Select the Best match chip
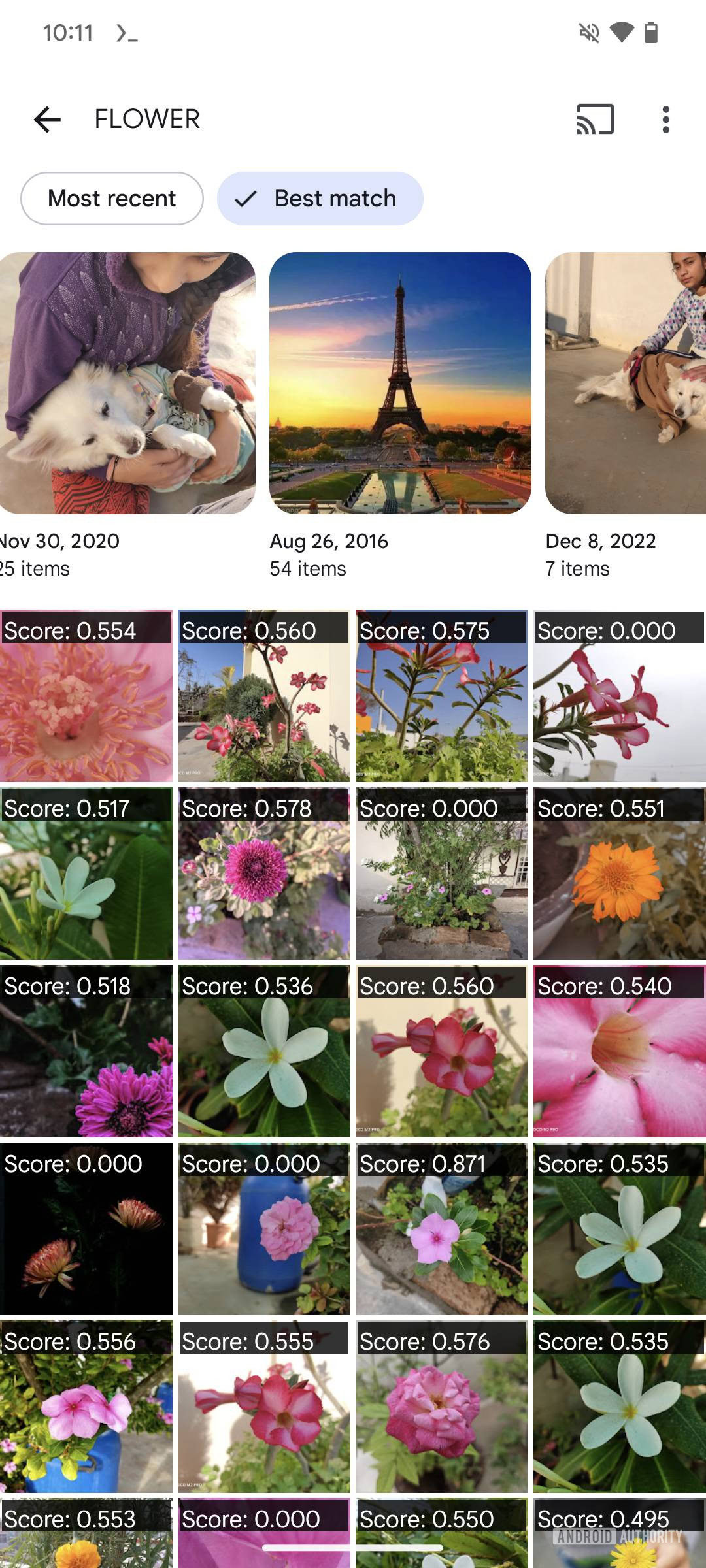706x1568 pixels. [320, 199]
